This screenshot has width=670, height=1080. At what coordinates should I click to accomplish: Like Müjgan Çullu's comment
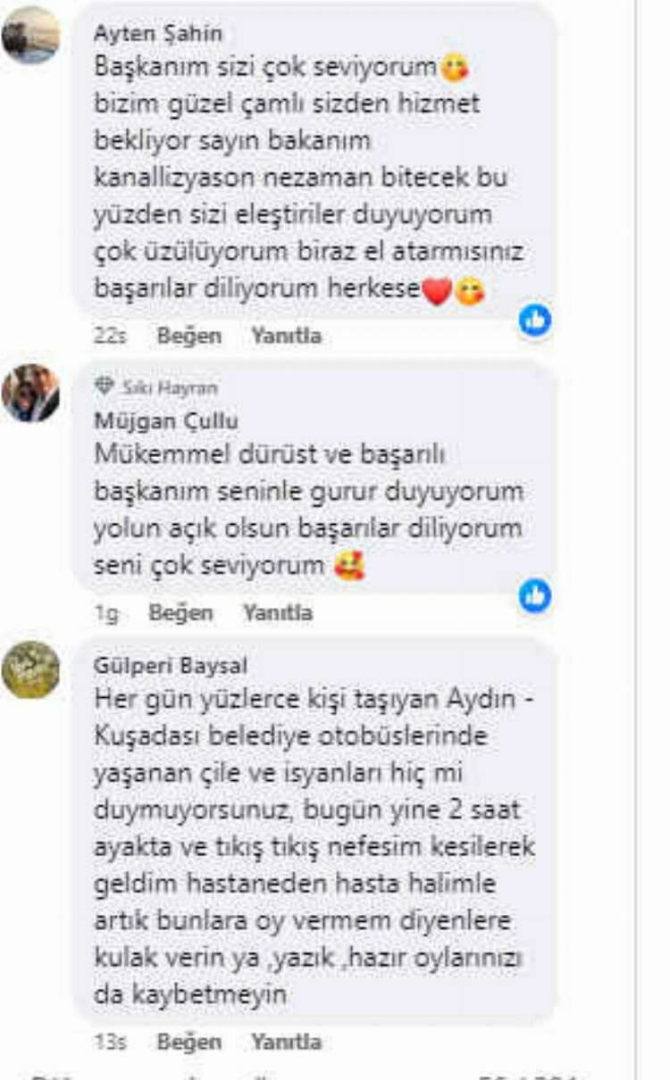(180, 612)
